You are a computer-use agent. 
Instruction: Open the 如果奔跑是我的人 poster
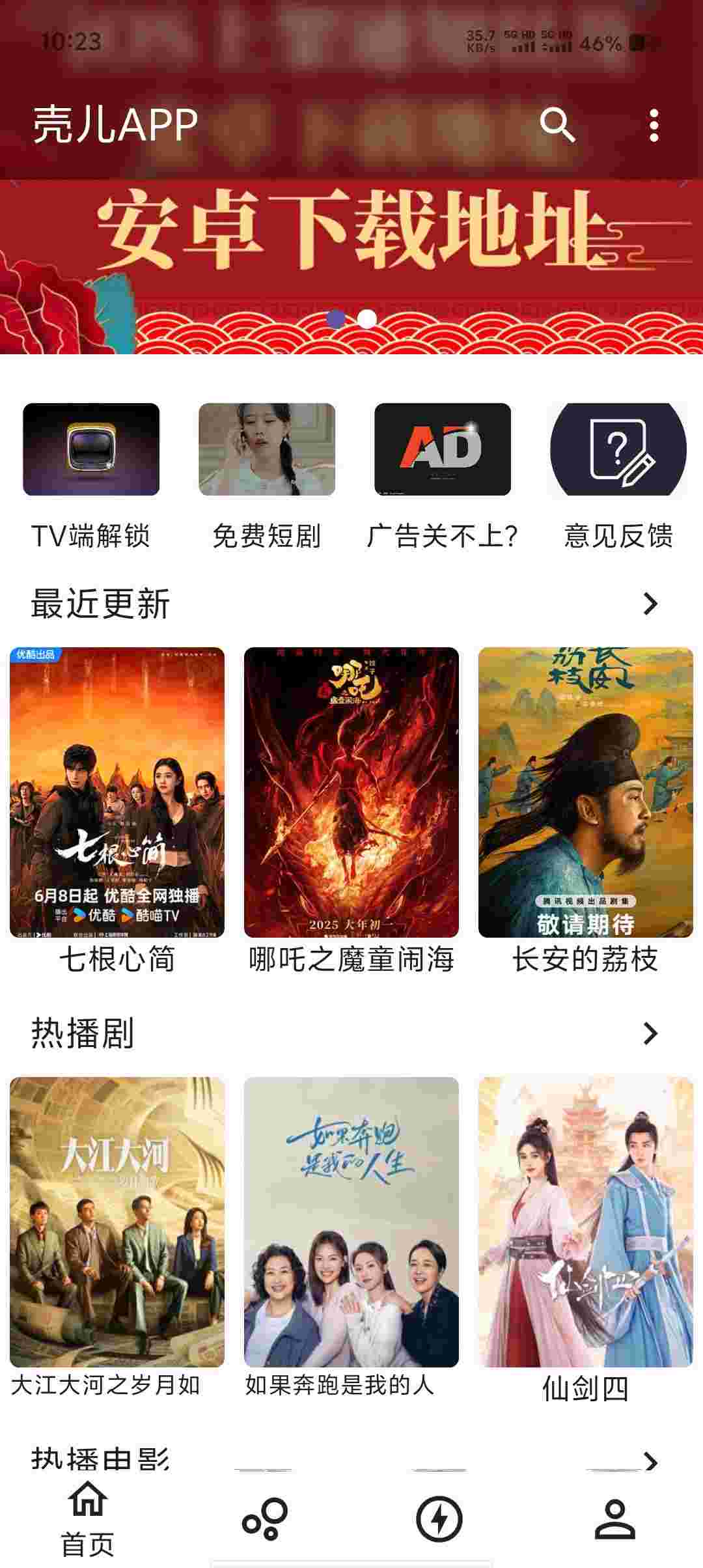[x=351, y=1222]
